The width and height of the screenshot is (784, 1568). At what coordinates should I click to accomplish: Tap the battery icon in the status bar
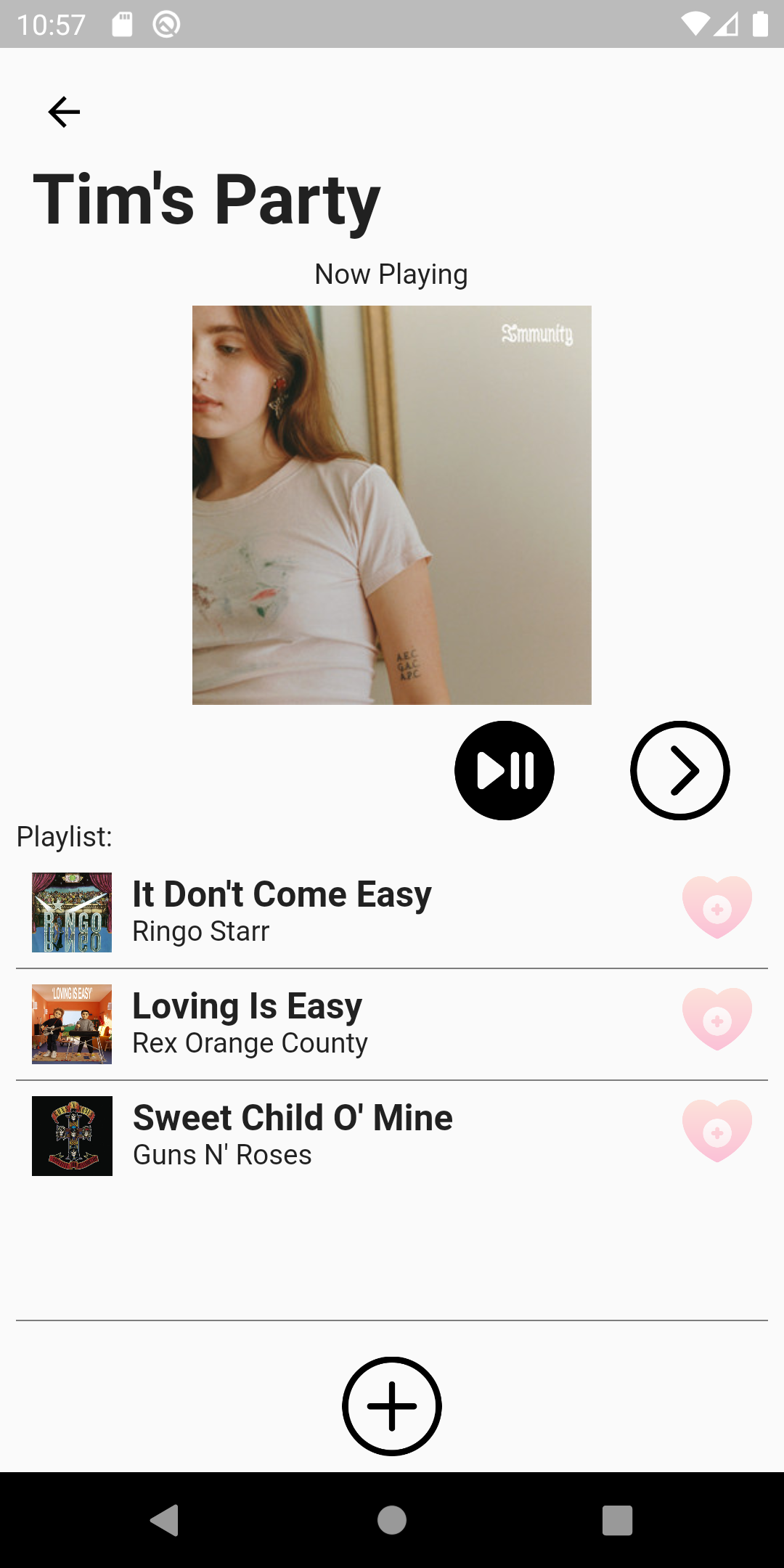(759, 25)
